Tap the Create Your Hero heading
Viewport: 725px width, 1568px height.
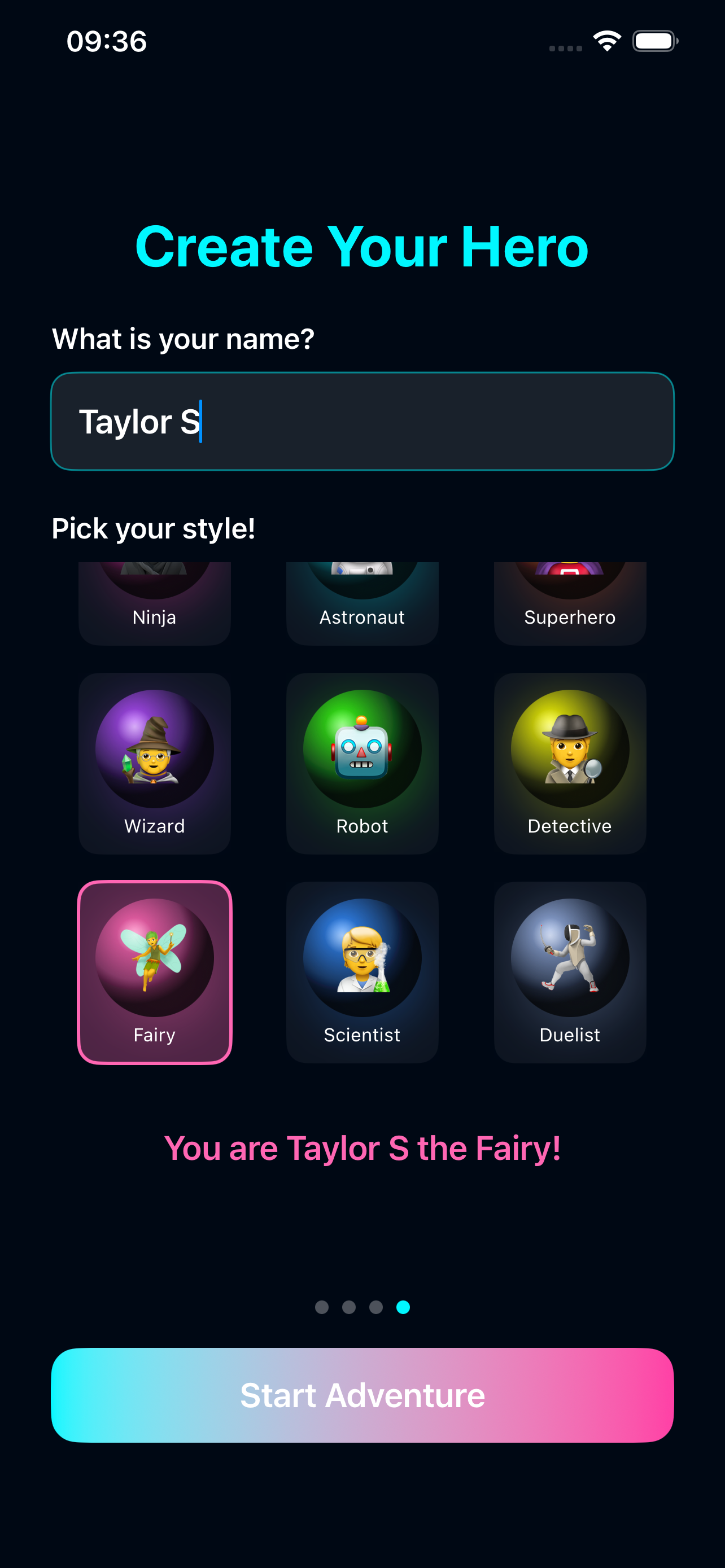(362, 247)
